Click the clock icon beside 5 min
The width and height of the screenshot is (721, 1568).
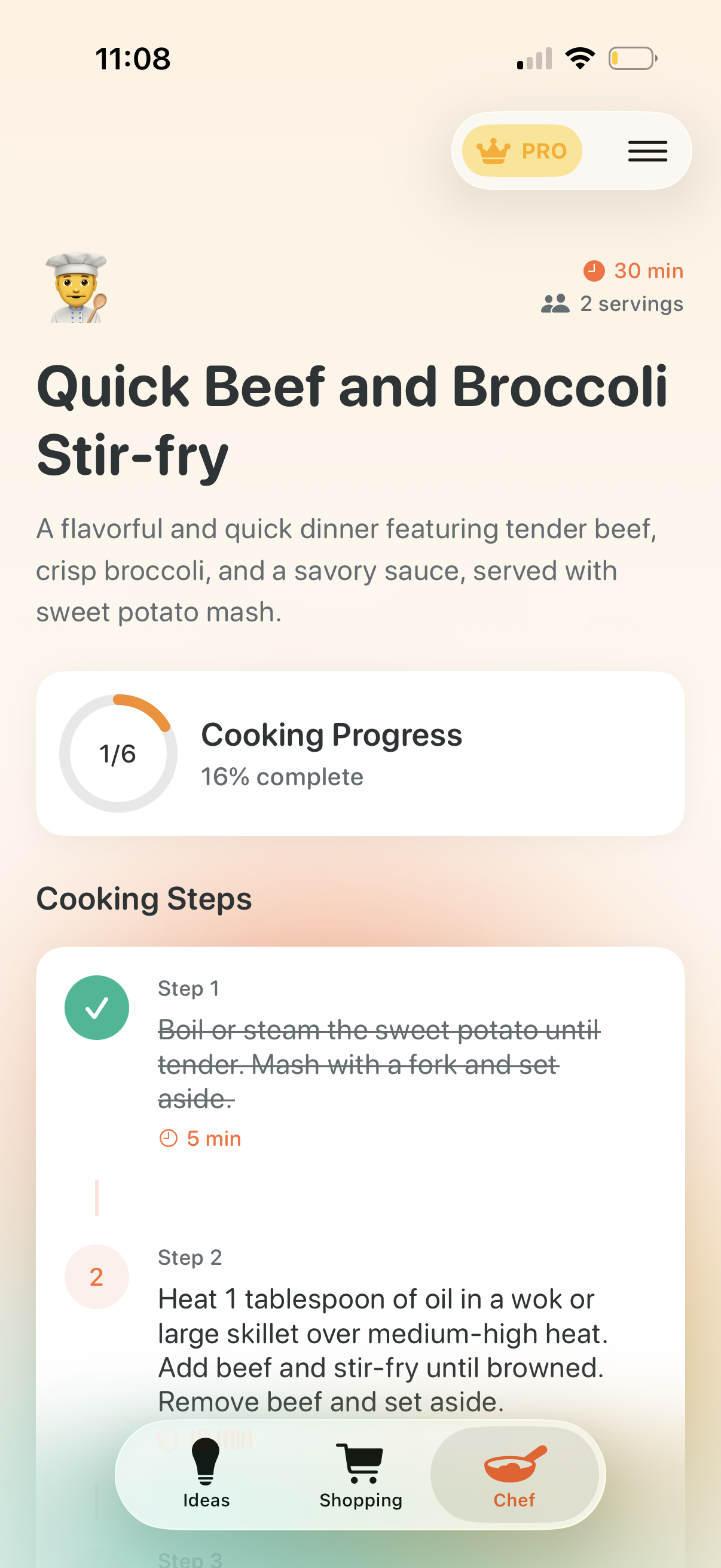tap(167, 1137)
